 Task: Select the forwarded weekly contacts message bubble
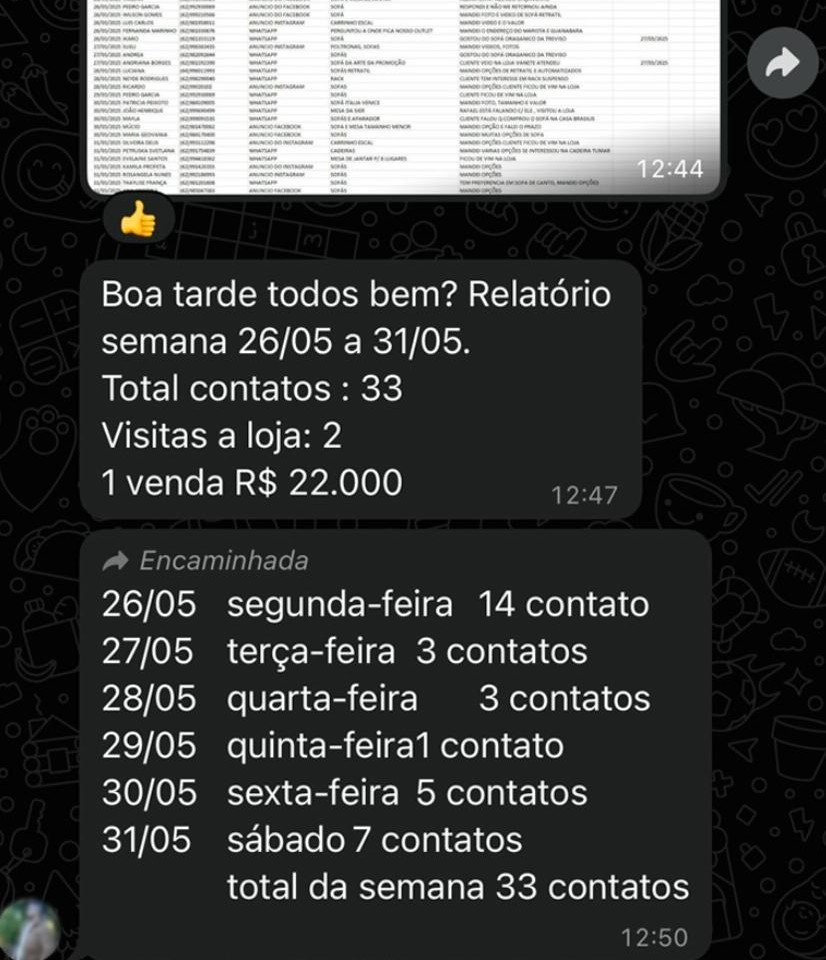click(x=400, y=740)
